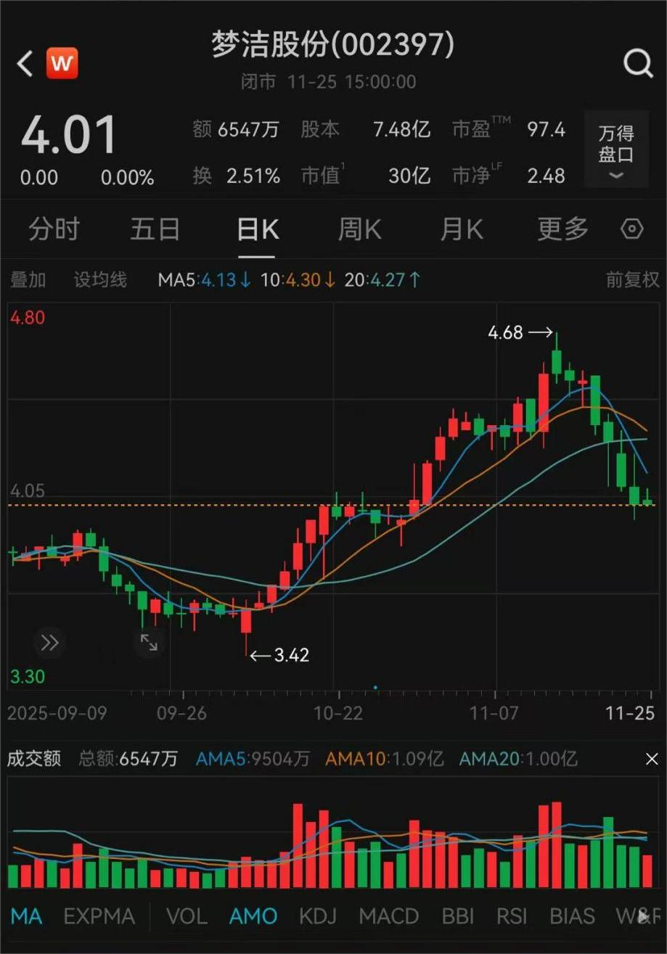The image size is (667, 954).
Task: Go back using the top-left arrow
Action: (26, 64)
